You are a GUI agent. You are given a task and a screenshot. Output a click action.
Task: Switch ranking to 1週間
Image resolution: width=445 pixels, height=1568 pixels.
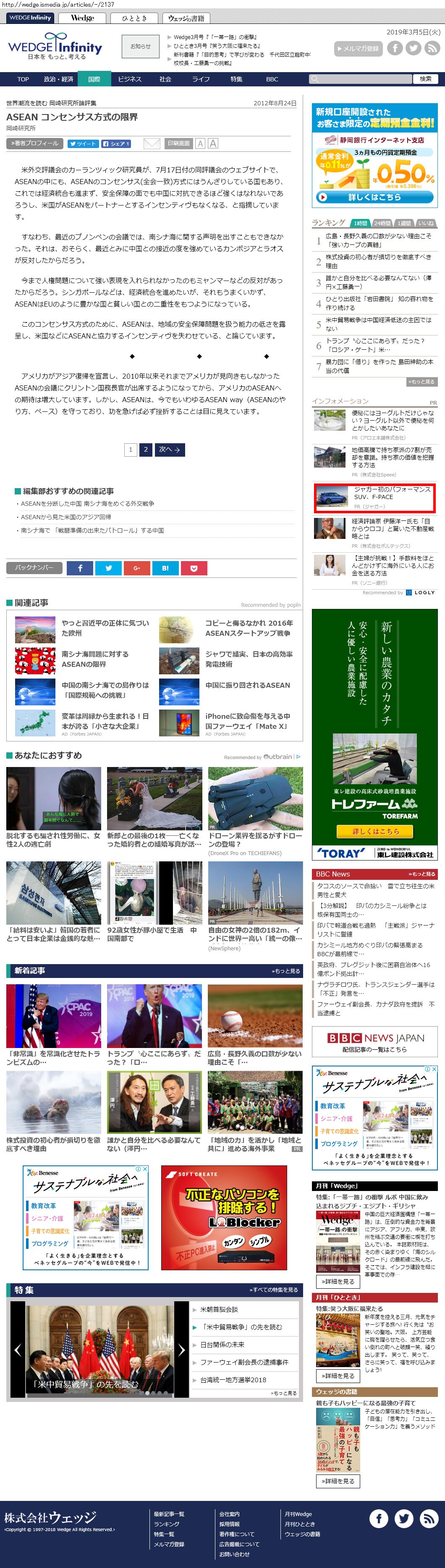pyautogui.click(x=403, y=224)
